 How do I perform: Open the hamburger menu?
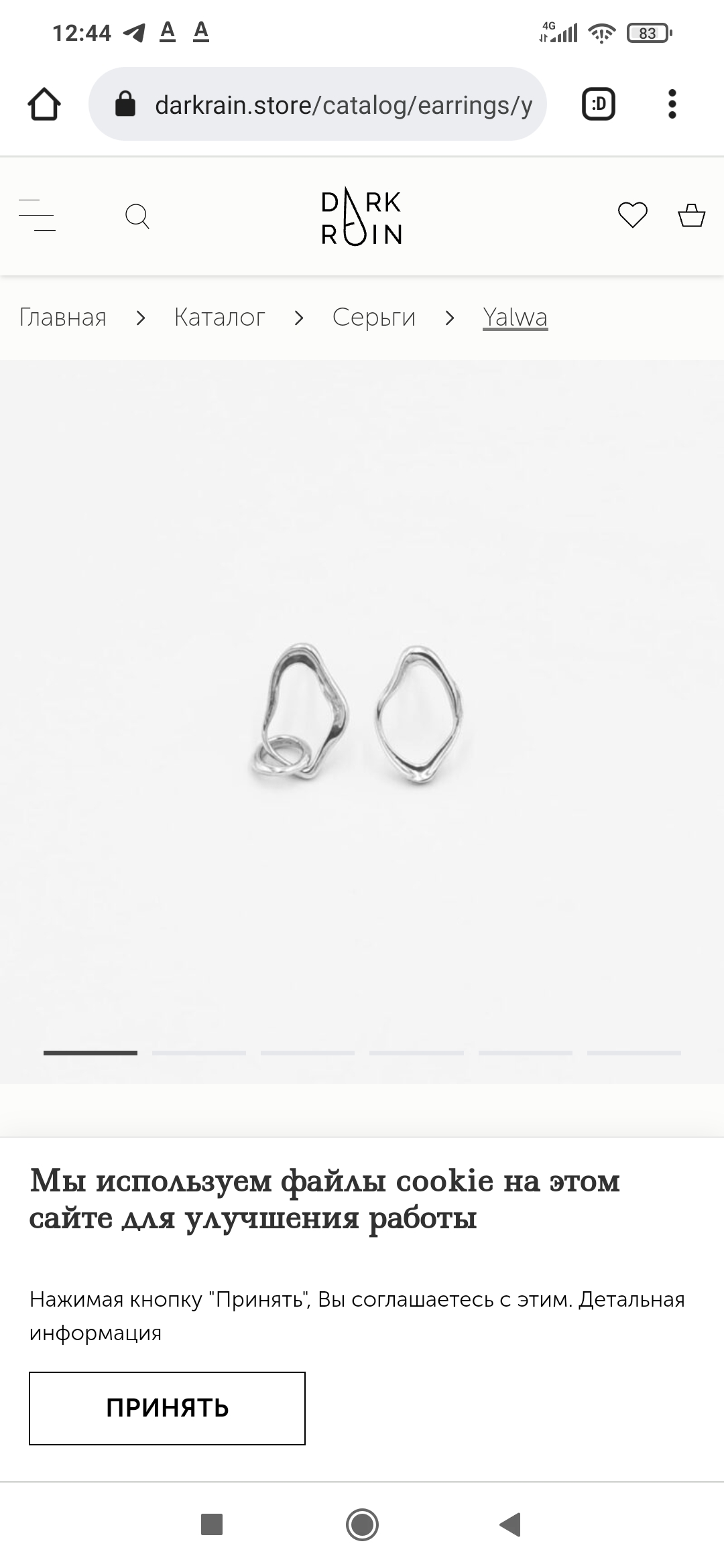point(37,216)
